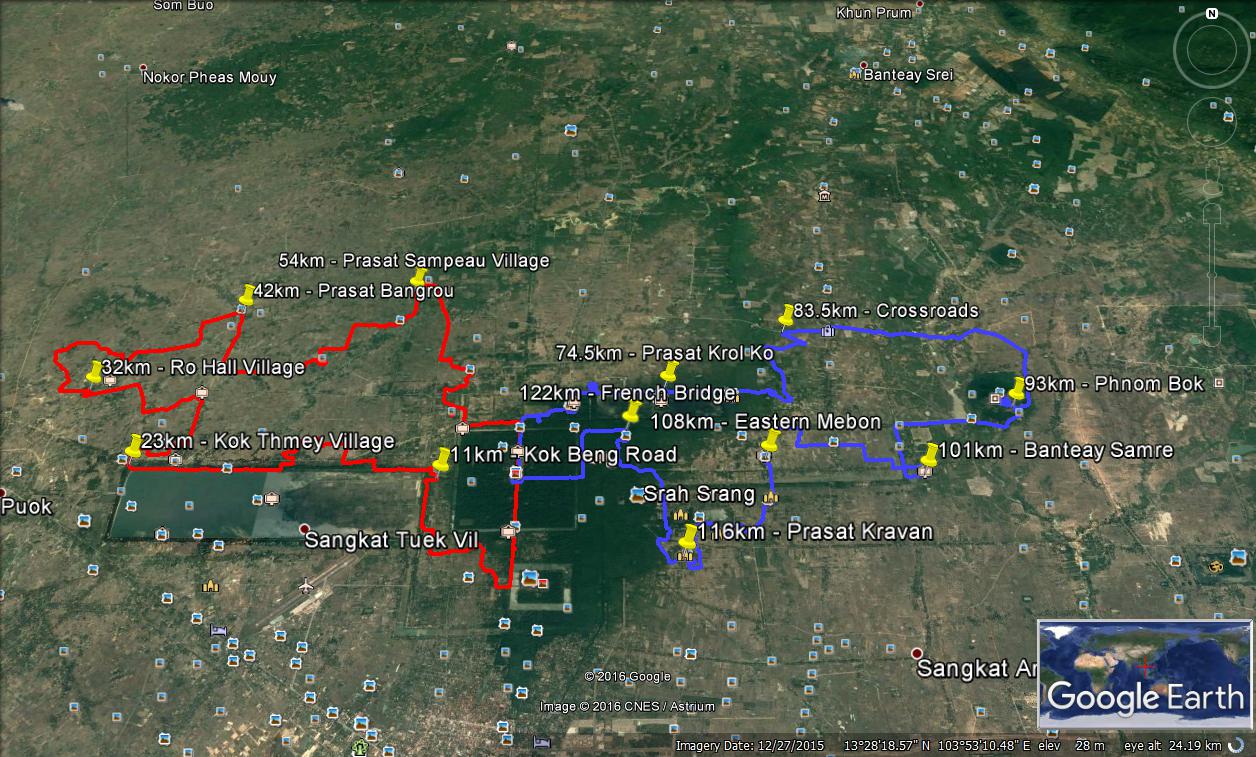The width and height of the screenshot is (1256, 757).
Task: Select the Street View pegman
Action: click(1211, 178)
